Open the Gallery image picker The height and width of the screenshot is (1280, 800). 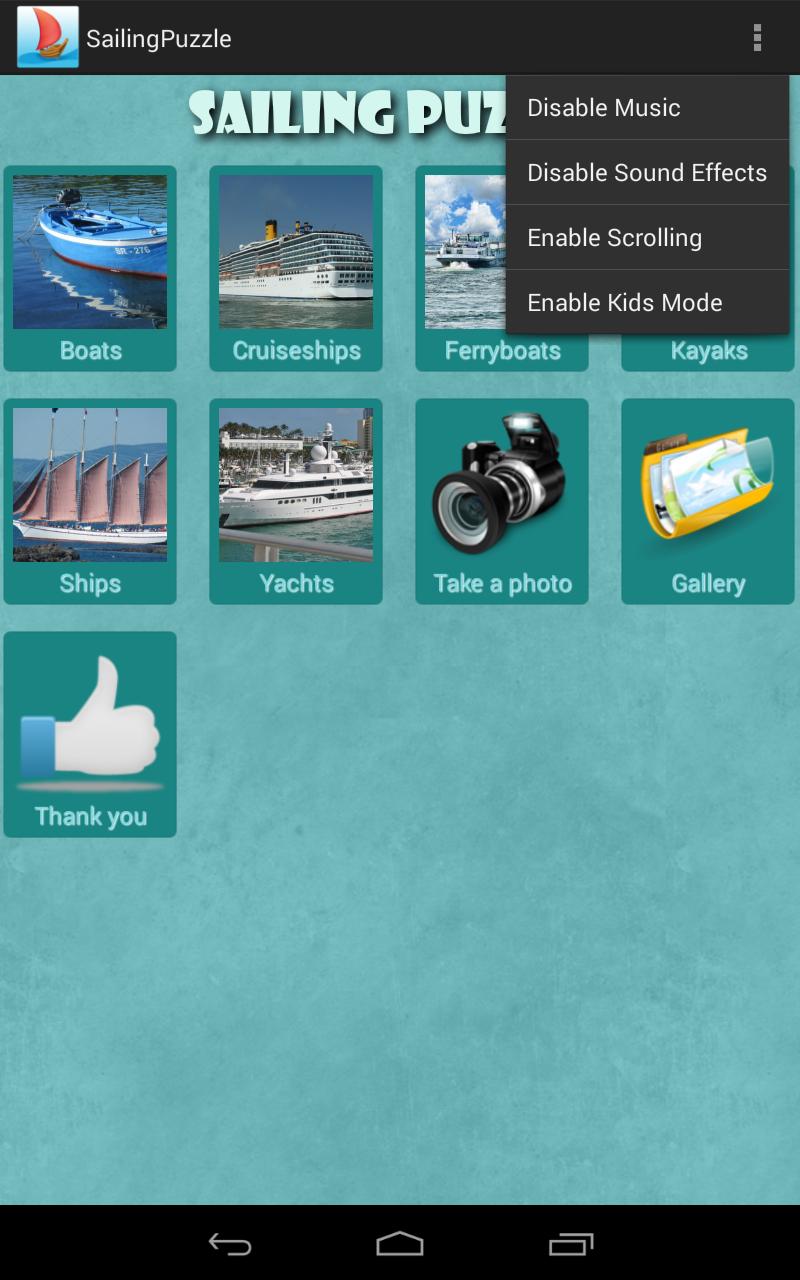(x=708, y=500)
